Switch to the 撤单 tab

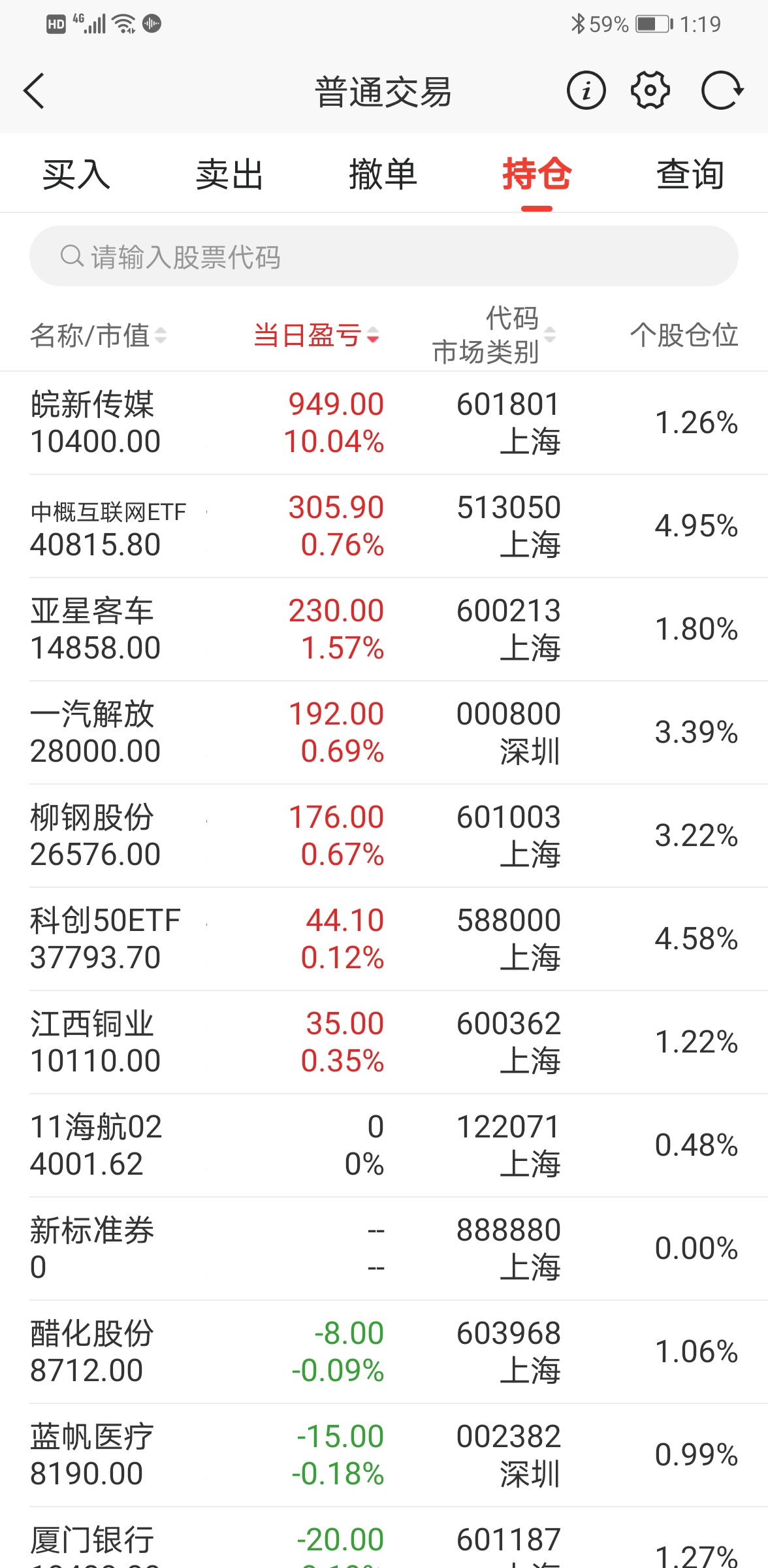pyautogui.click(x=383, y=174)
